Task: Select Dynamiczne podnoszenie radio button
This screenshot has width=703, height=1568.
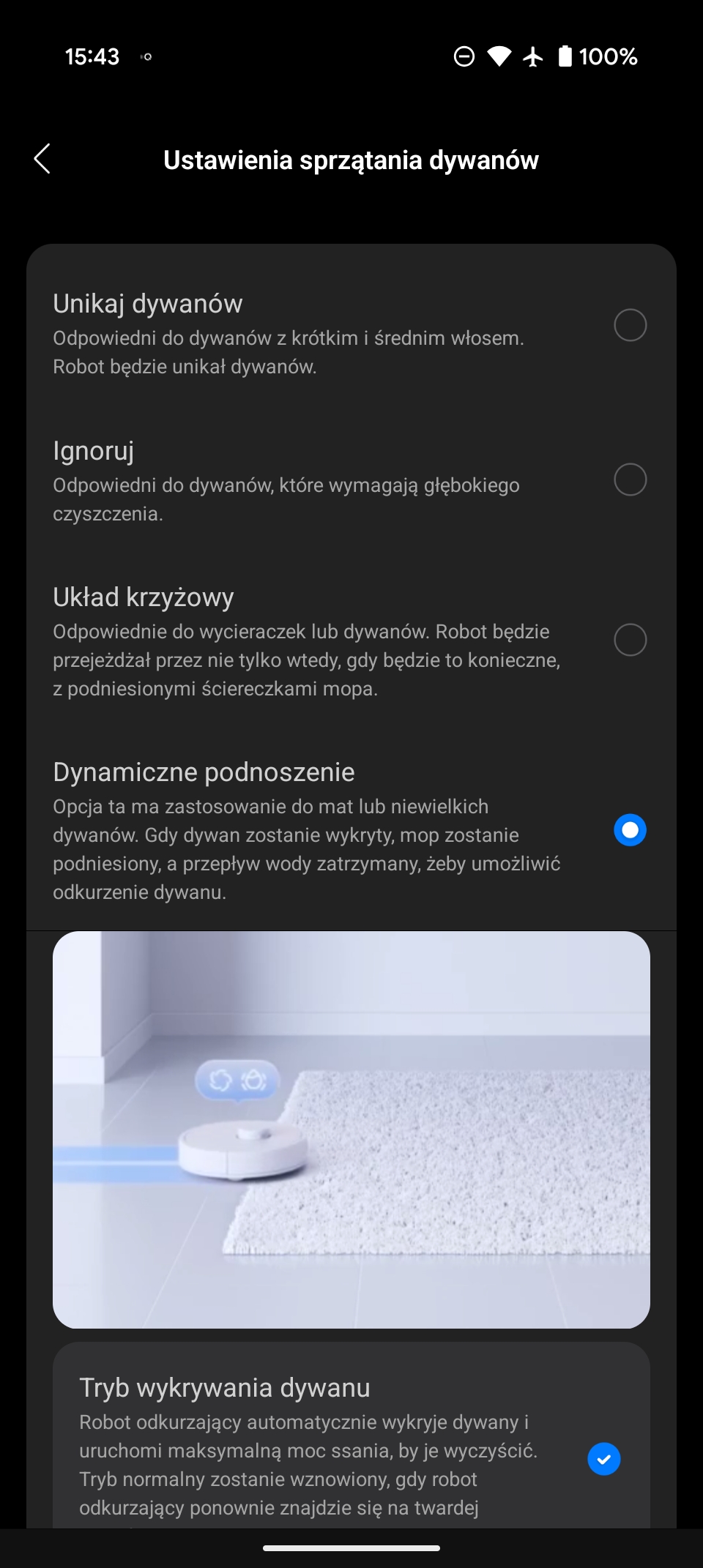Action: pos(629,830)
